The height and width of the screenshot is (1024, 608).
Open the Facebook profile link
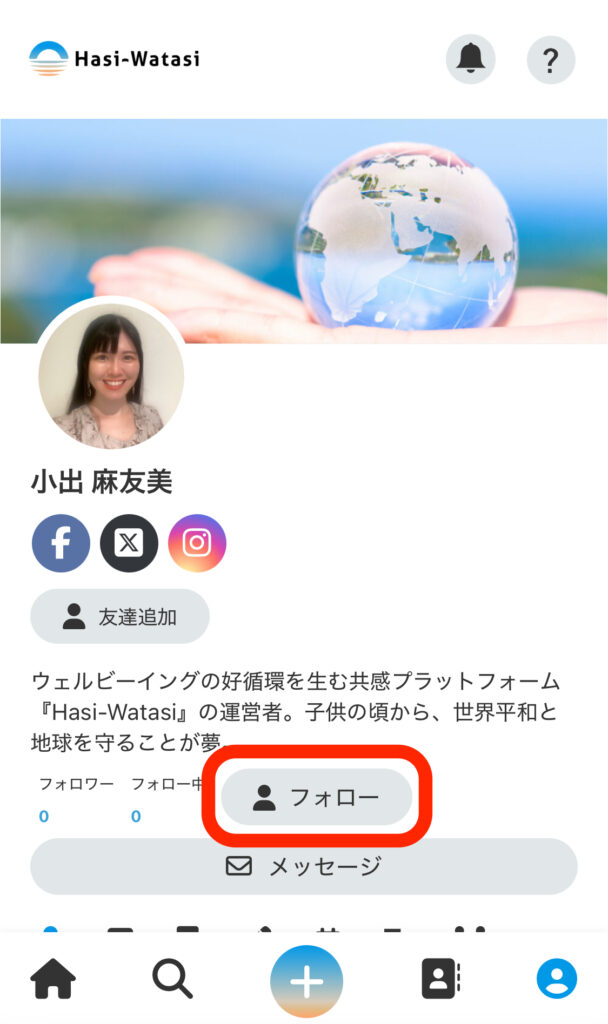click(61, 543)
